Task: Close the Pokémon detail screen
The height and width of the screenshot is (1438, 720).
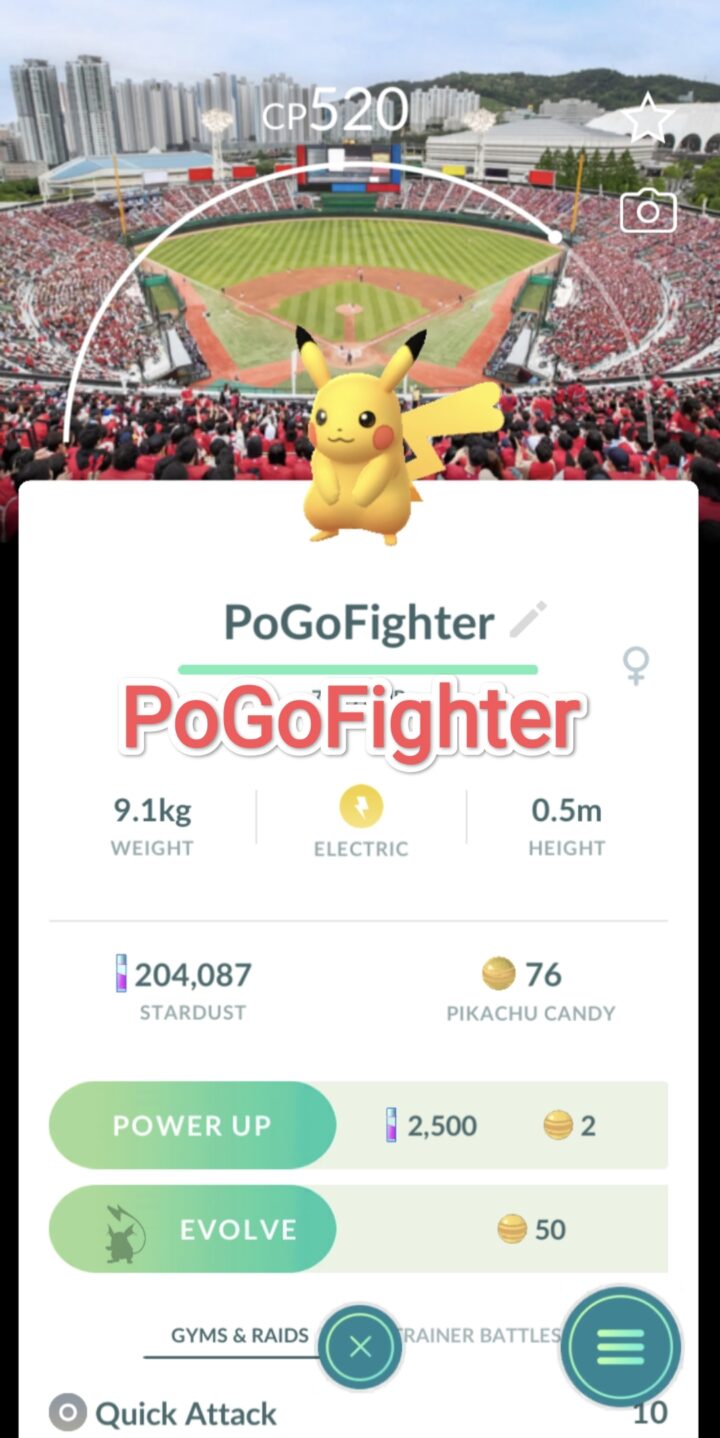Action: 361,1347
